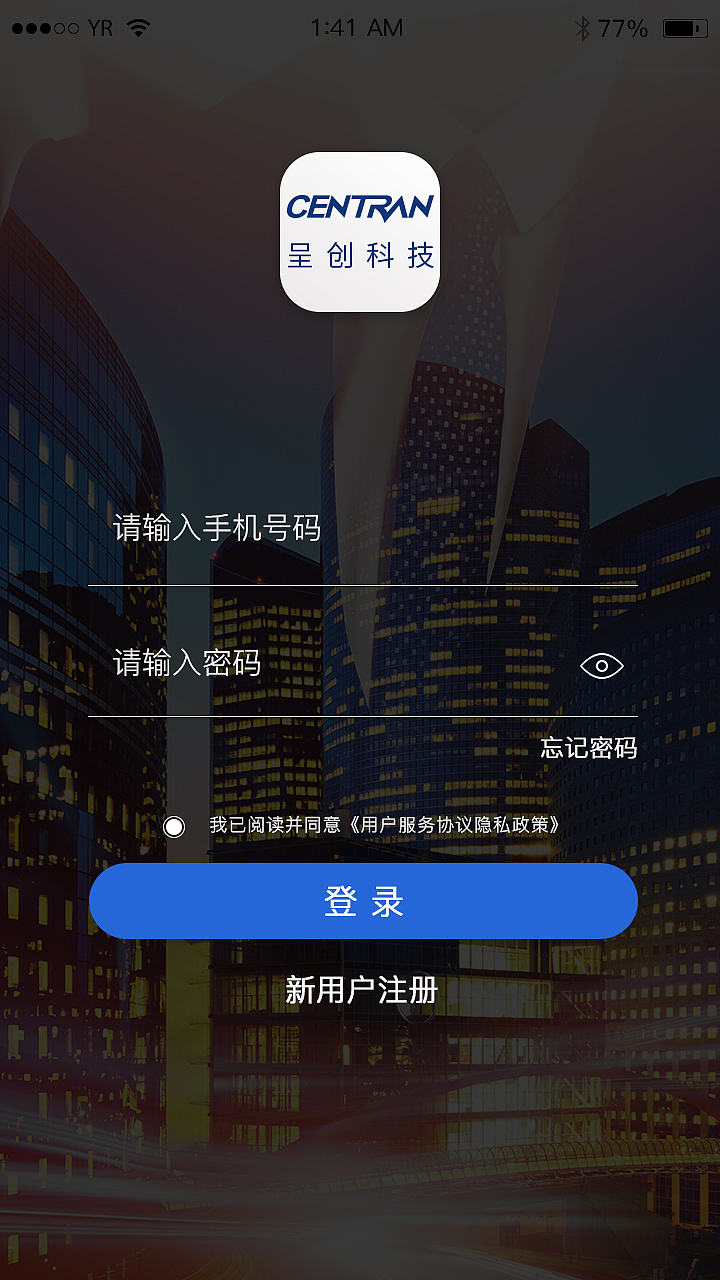
Task: Toggle password visibility with the eye icon
Action: point(601,664)
